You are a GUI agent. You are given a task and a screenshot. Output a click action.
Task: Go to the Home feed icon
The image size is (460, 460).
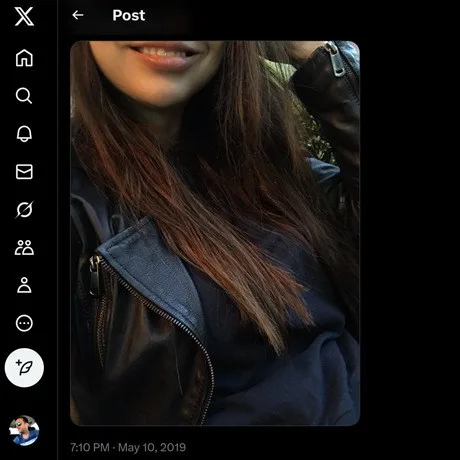pyautogui.click(x=24, y=58)
